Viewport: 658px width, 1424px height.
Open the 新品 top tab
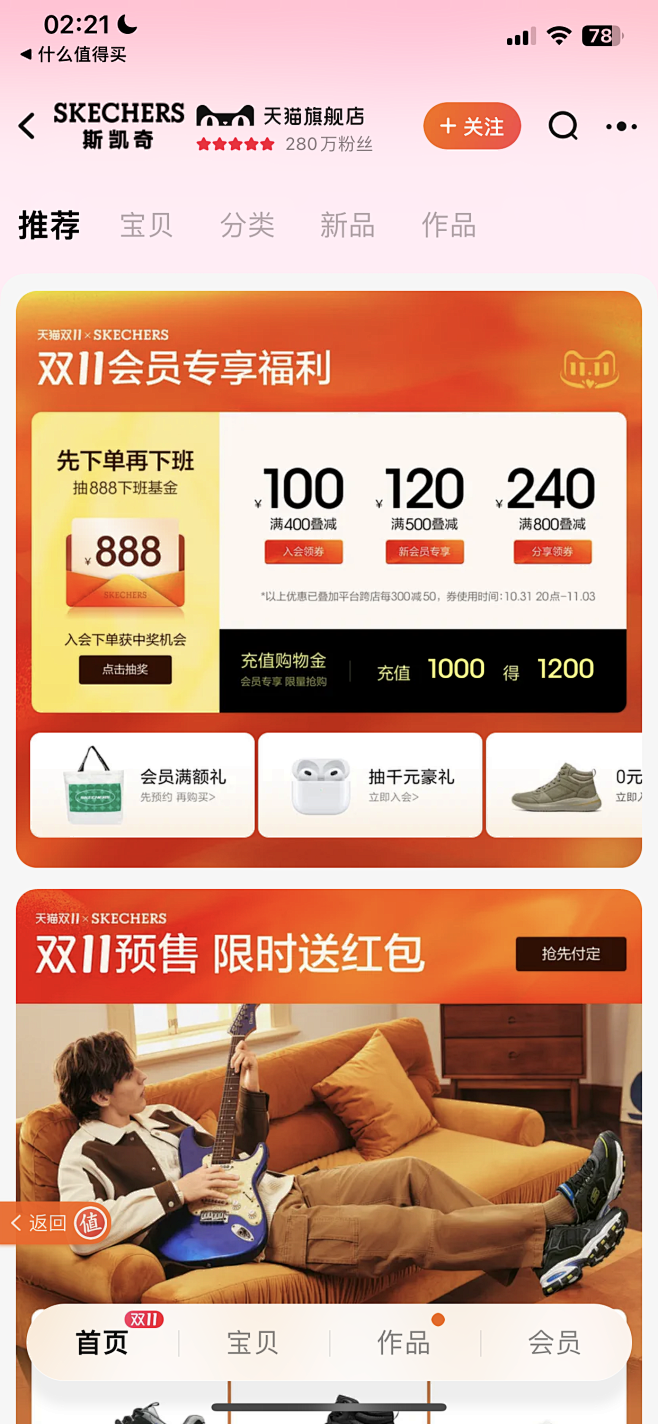[x=347, y=225]
